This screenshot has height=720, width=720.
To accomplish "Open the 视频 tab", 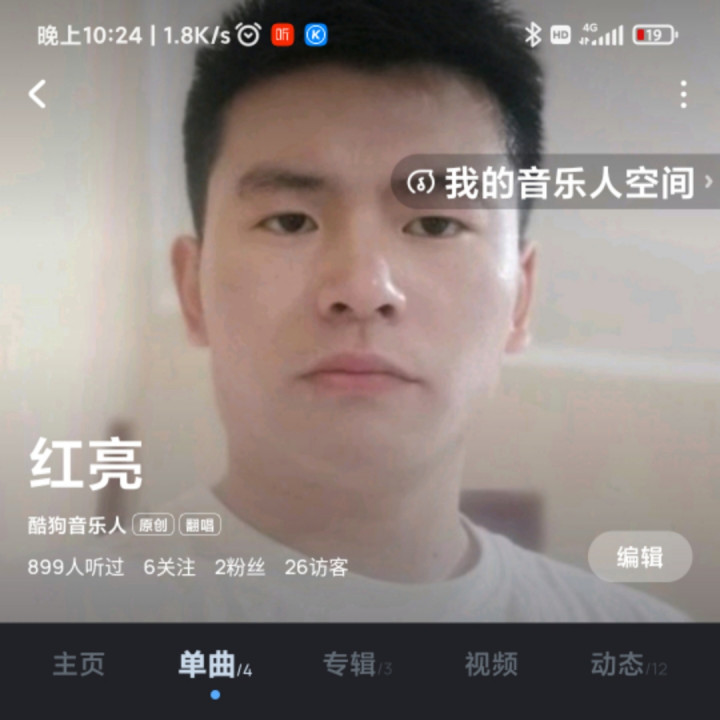I will [491, 664].
